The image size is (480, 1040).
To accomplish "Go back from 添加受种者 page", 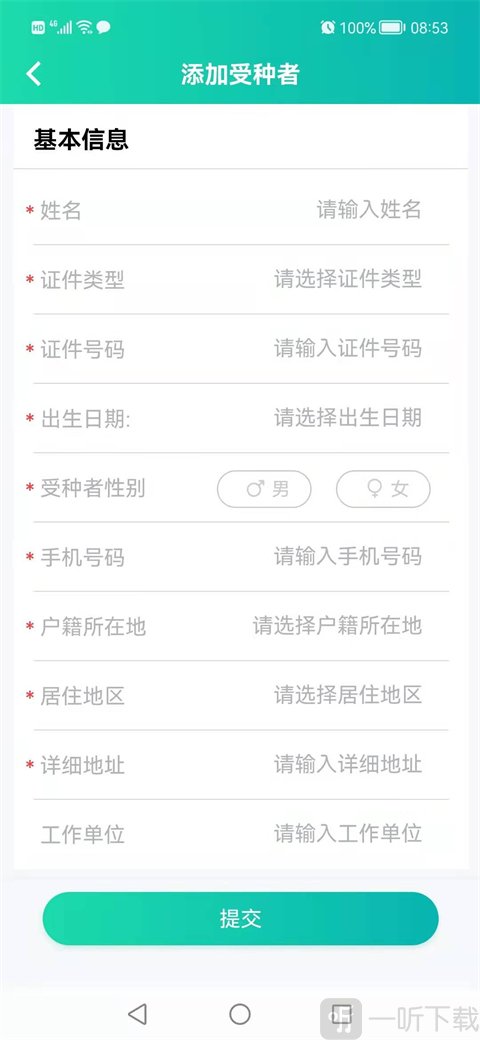I will tap(33, 74).
